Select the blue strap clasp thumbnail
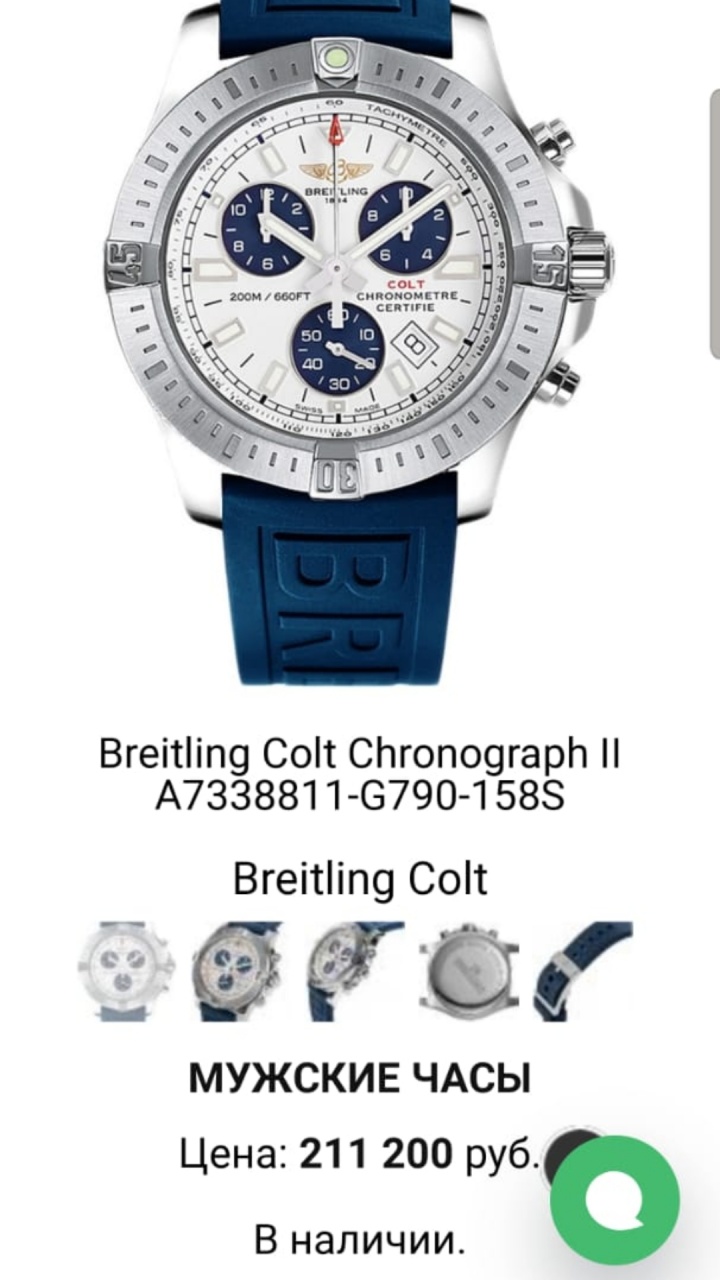Image resolution: width=720 pixels, height=1280 pixels. 584,971
